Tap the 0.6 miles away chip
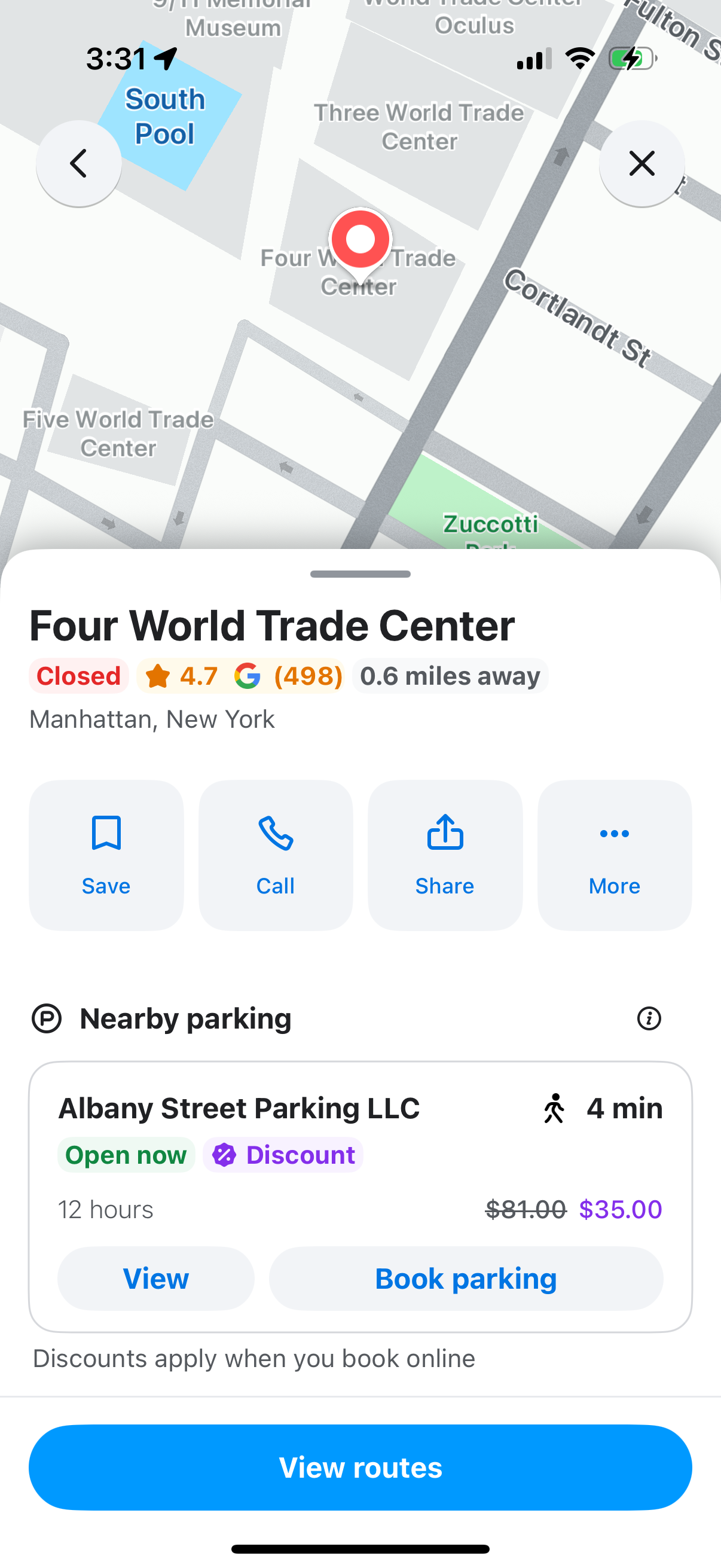This screenshot has width=721, height=1568. coord(450,676)
